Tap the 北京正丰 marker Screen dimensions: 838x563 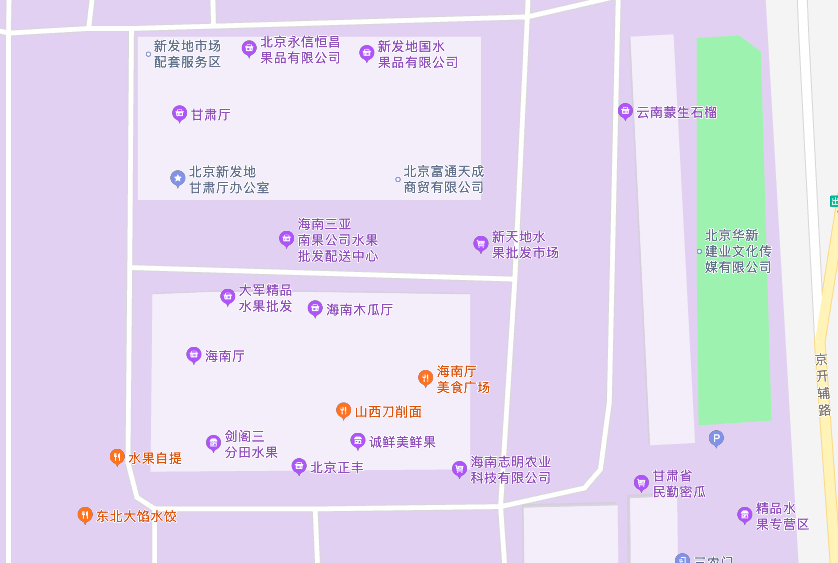[x=298, y=466]
